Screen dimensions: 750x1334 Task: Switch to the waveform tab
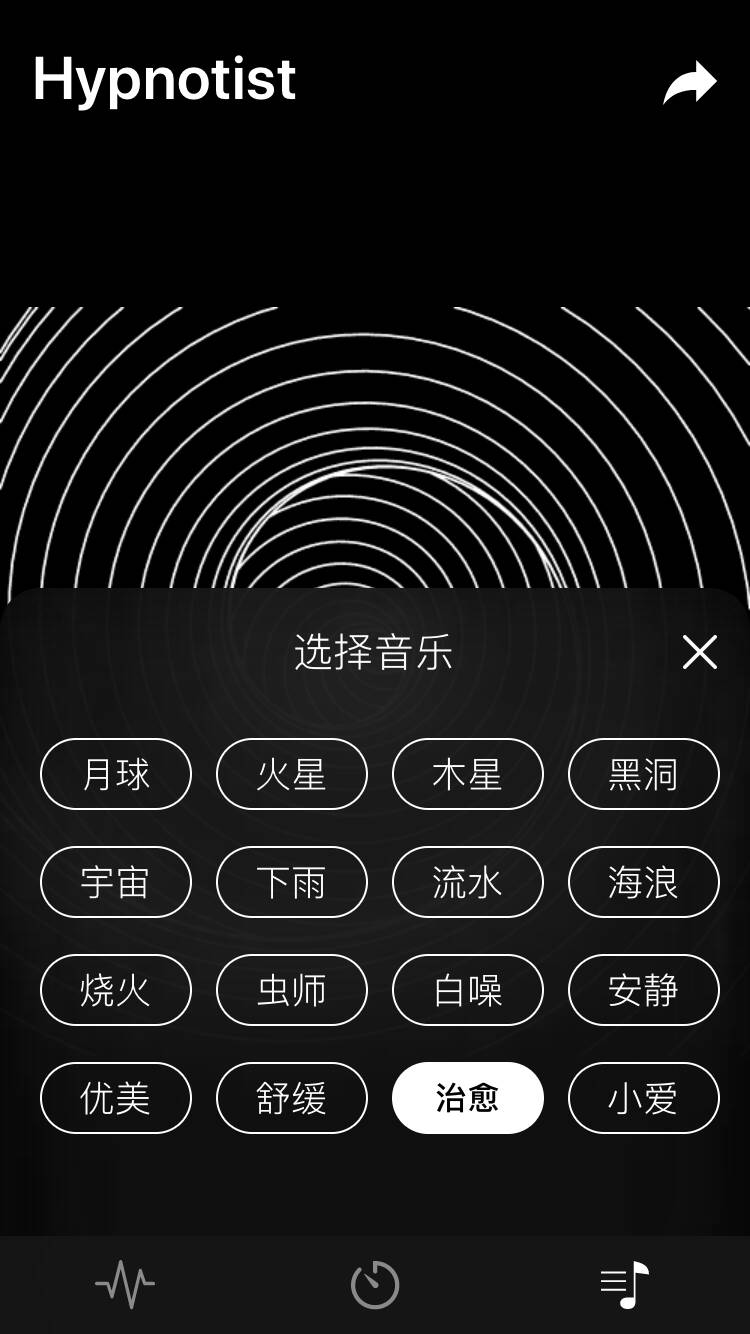125,1285
